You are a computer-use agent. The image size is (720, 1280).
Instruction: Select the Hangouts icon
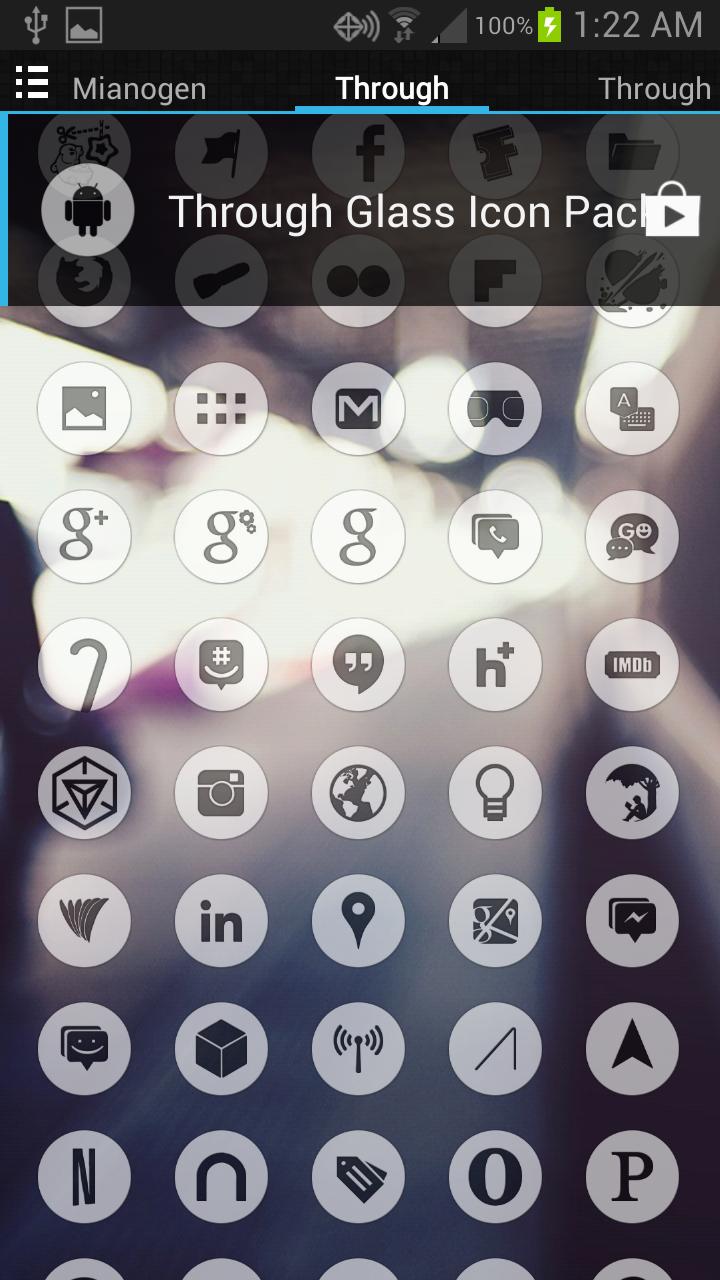pyautogui.click(x=358, y=665)
